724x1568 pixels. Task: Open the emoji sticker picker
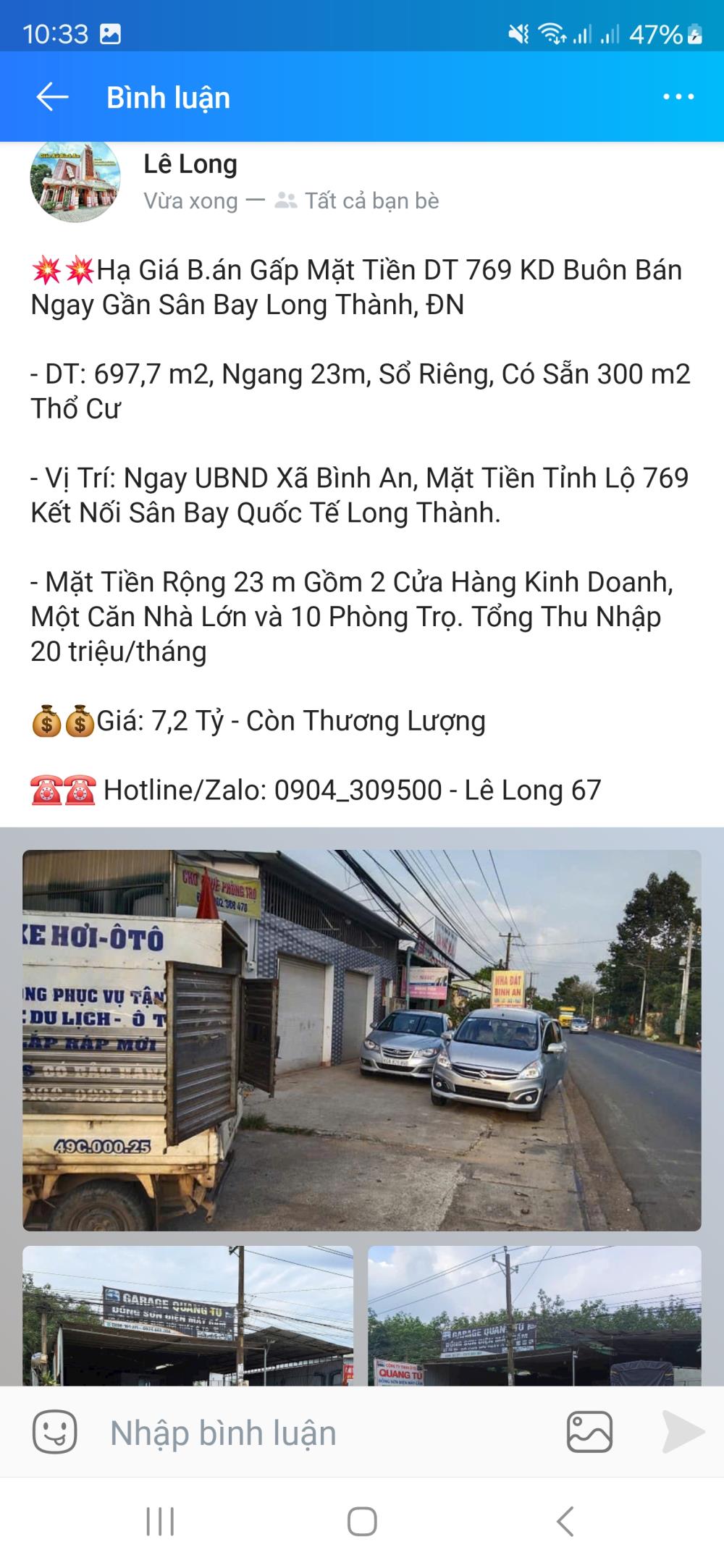(55, 1432)
